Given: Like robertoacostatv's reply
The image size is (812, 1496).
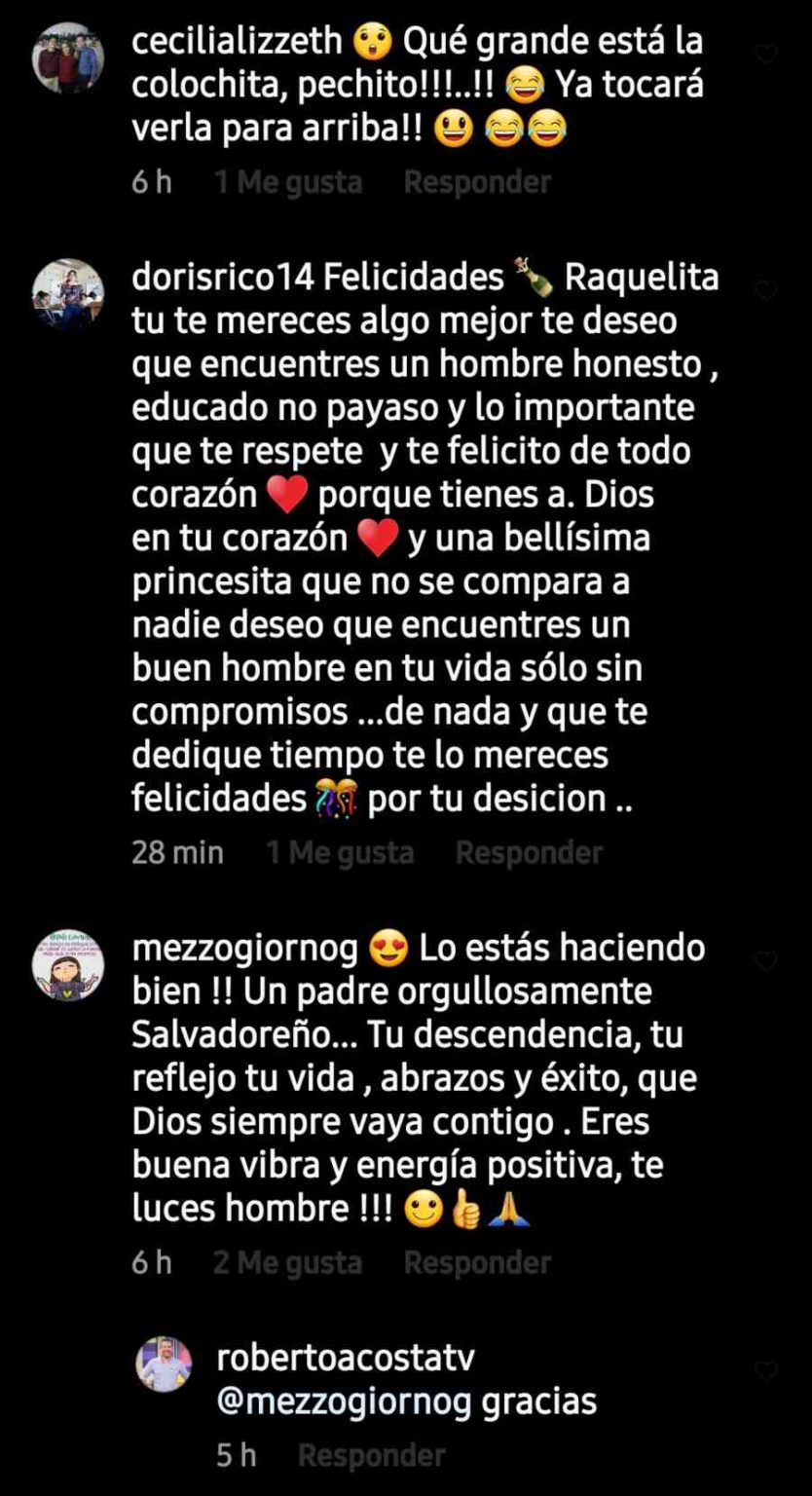Looking at the screenshot, I should click(x=766, y=1370).
